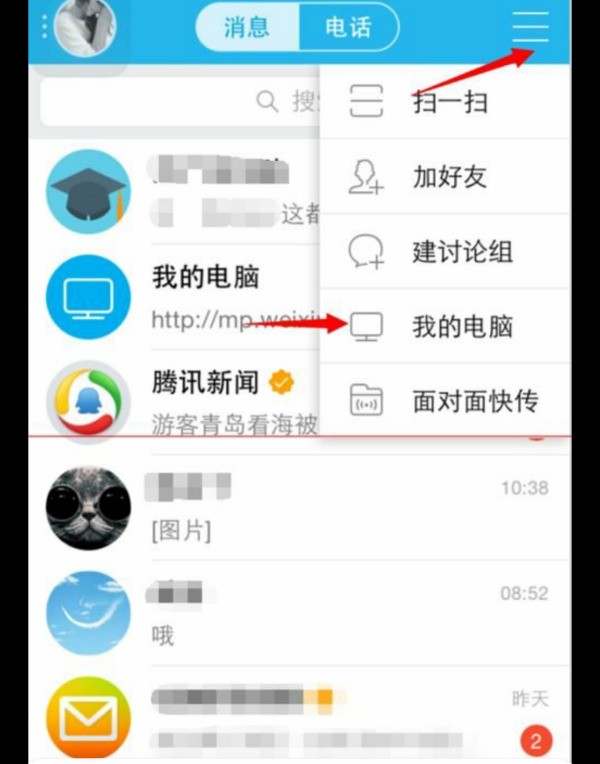Switch to the 电话 tab
600x764 pixels.
coord(348,27)
